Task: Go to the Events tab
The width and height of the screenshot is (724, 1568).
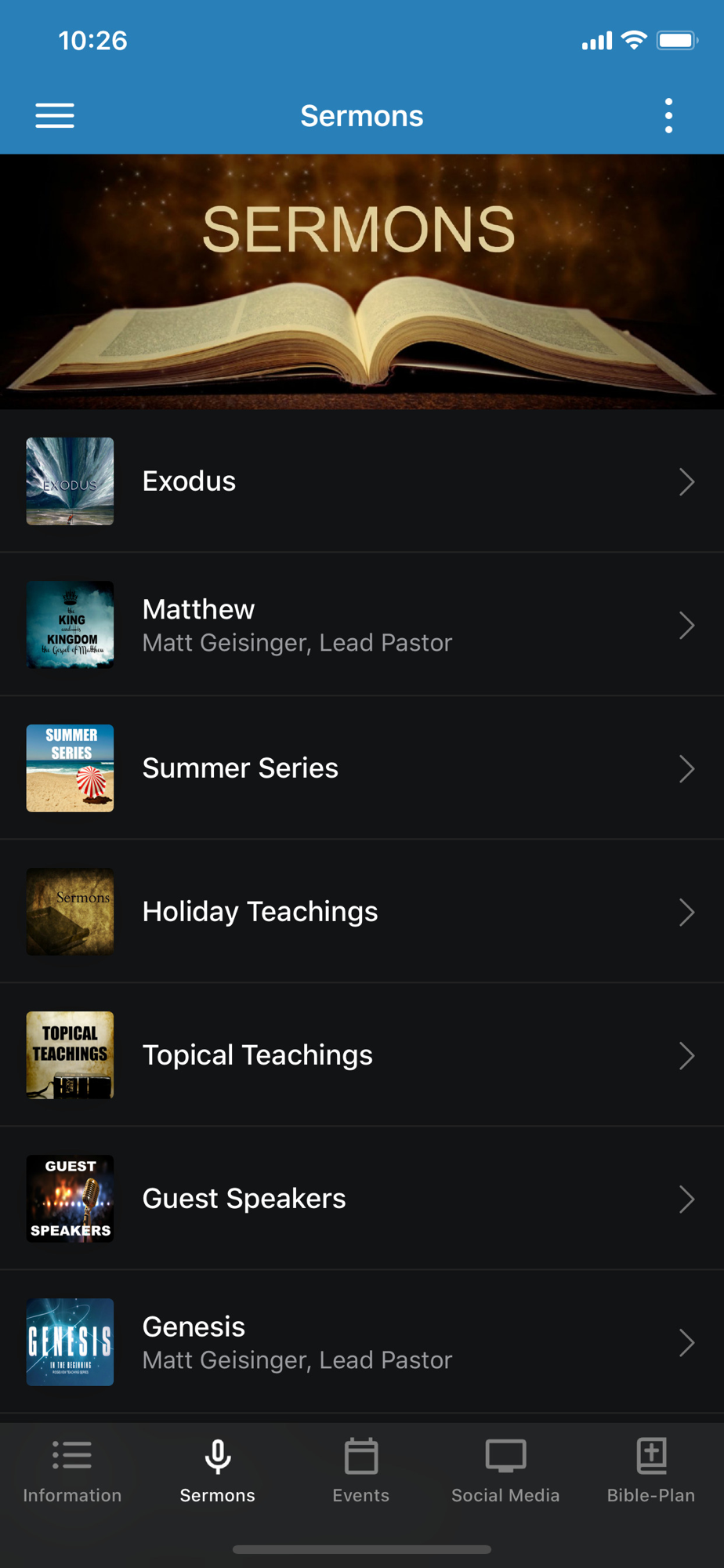Action: click(361, 1471)
